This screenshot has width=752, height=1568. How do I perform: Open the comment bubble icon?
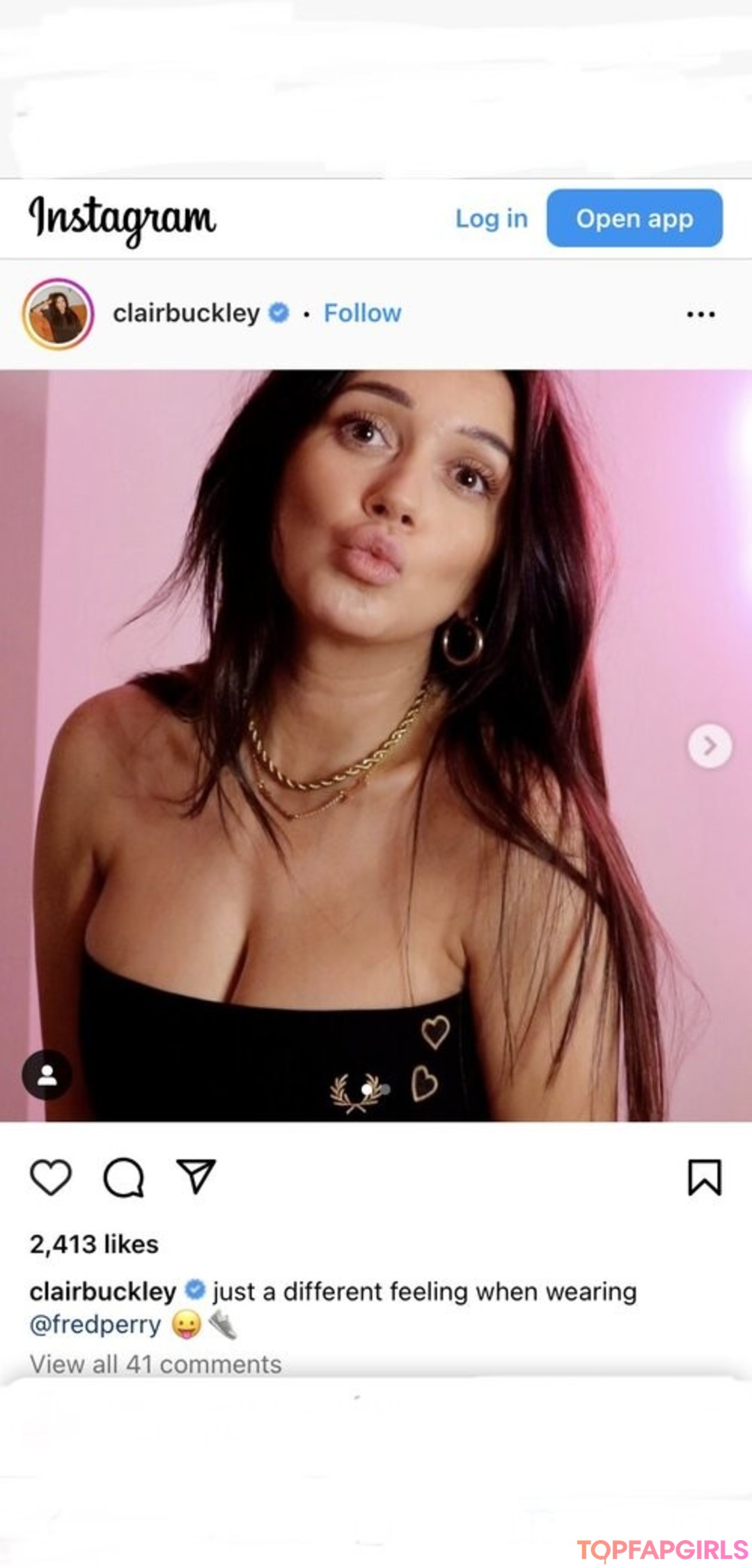pyautogui.click(x=124, y=1177)
